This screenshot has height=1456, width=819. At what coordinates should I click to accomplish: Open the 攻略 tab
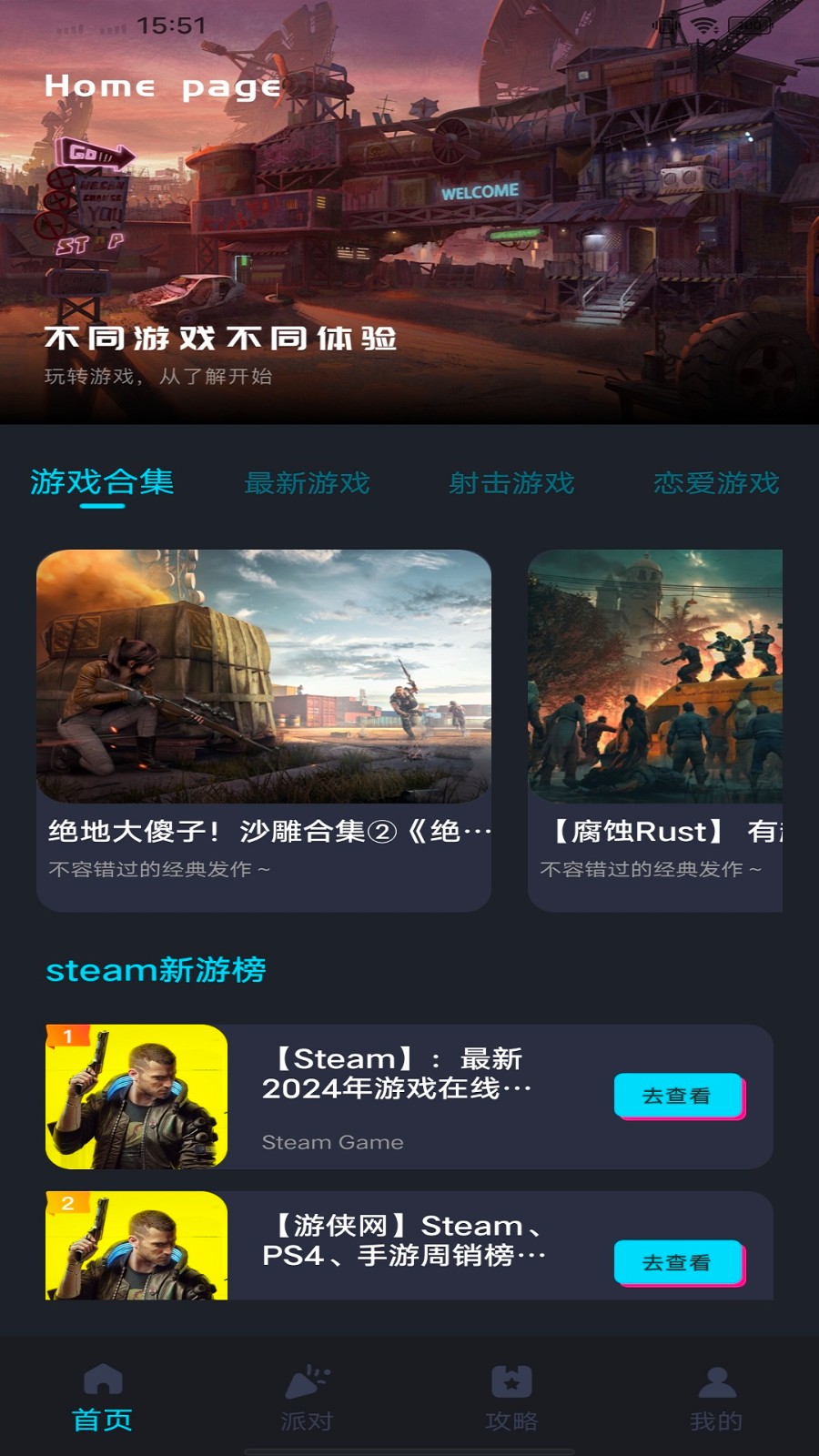tap(511, 1399)
